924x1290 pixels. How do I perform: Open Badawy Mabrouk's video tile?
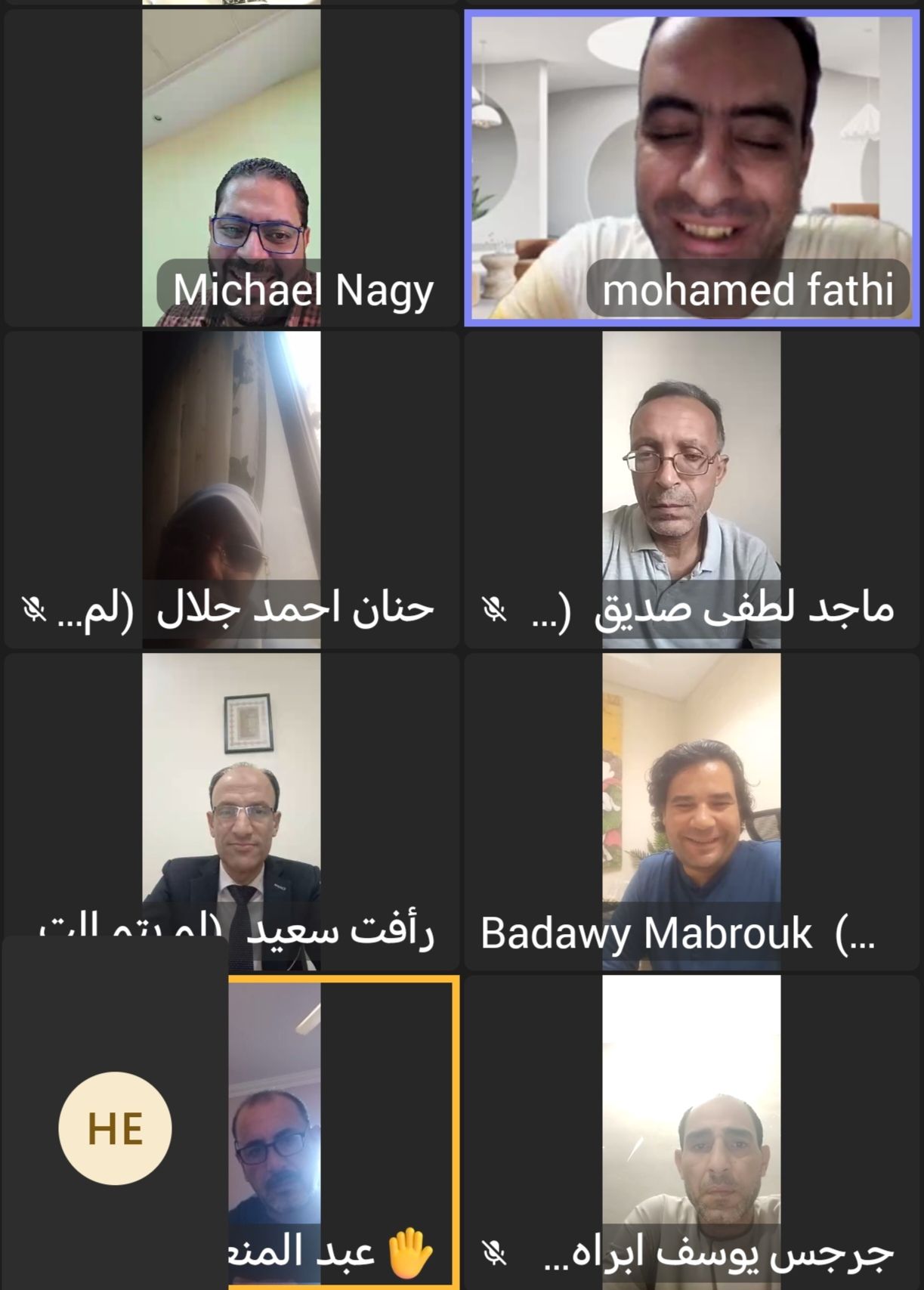[691, 810]
